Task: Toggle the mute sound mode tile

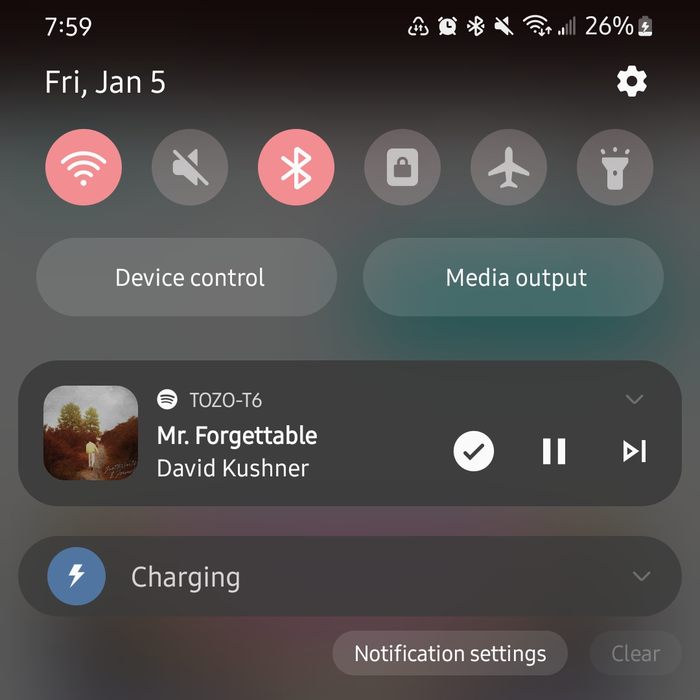Action: (190, 168)
